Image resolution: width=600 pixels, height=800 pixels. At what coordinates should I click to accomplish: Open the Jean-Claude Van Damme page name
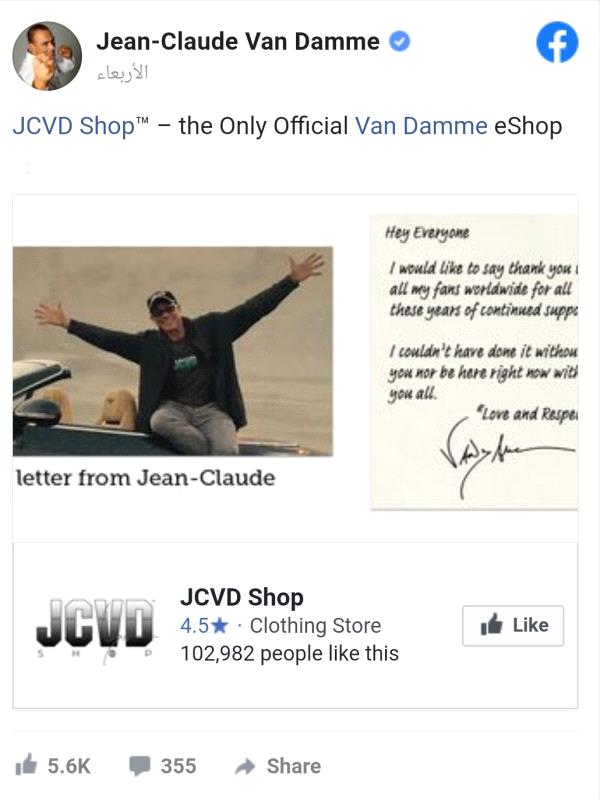237,42
